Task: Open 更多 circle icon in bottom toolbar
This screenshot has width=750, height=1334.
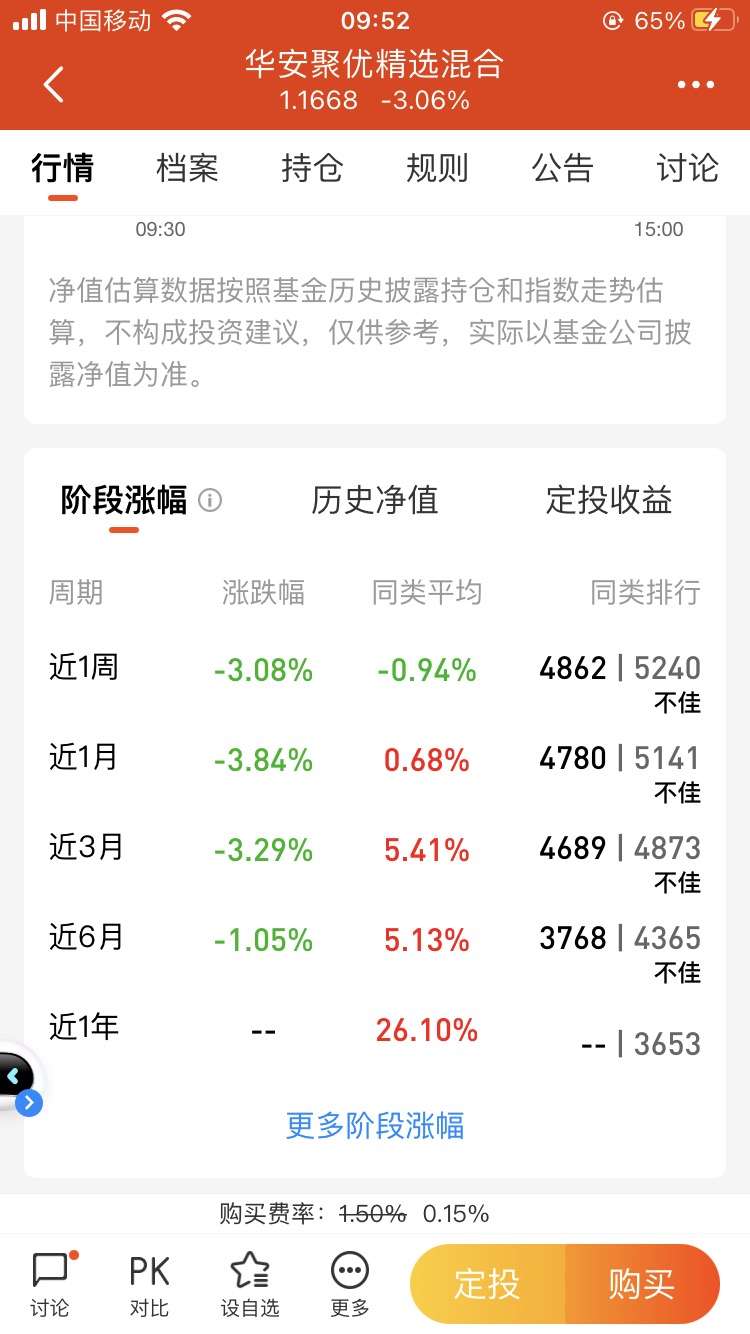Action: point(349,1281)
